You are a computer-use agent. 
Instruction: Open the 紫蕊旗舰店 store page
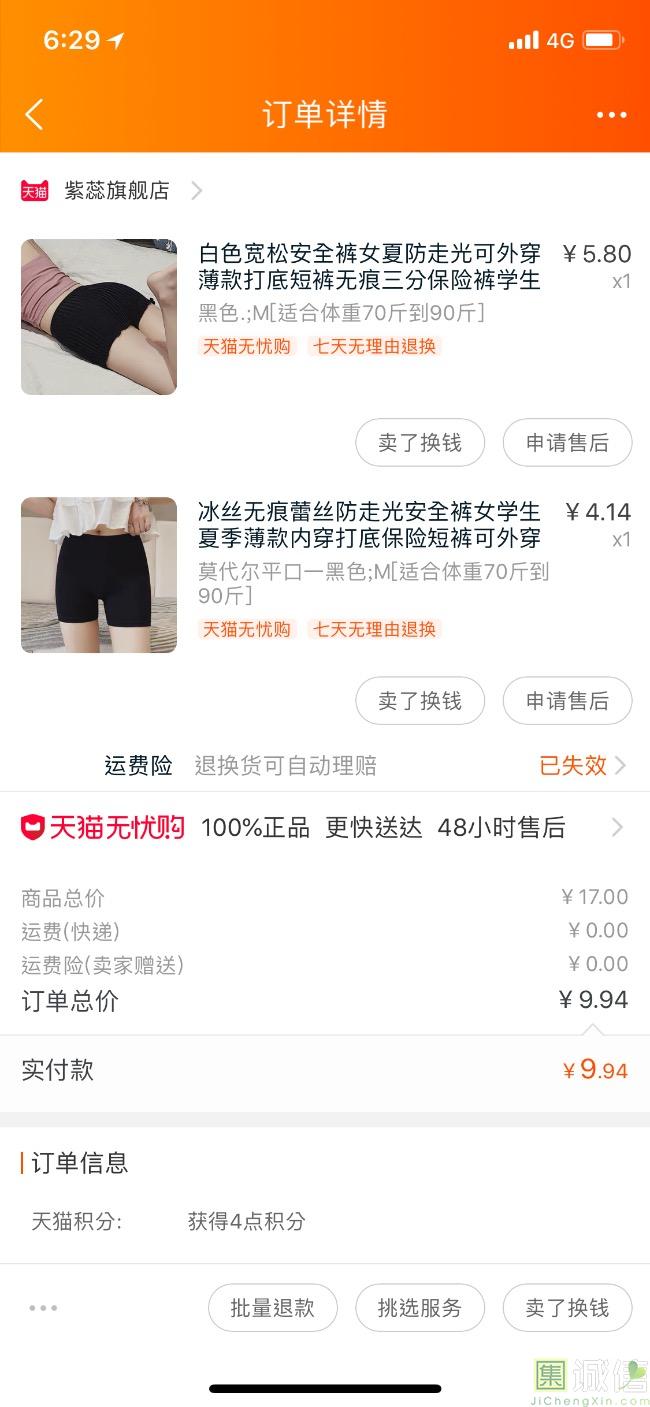(x=112, y=190)
